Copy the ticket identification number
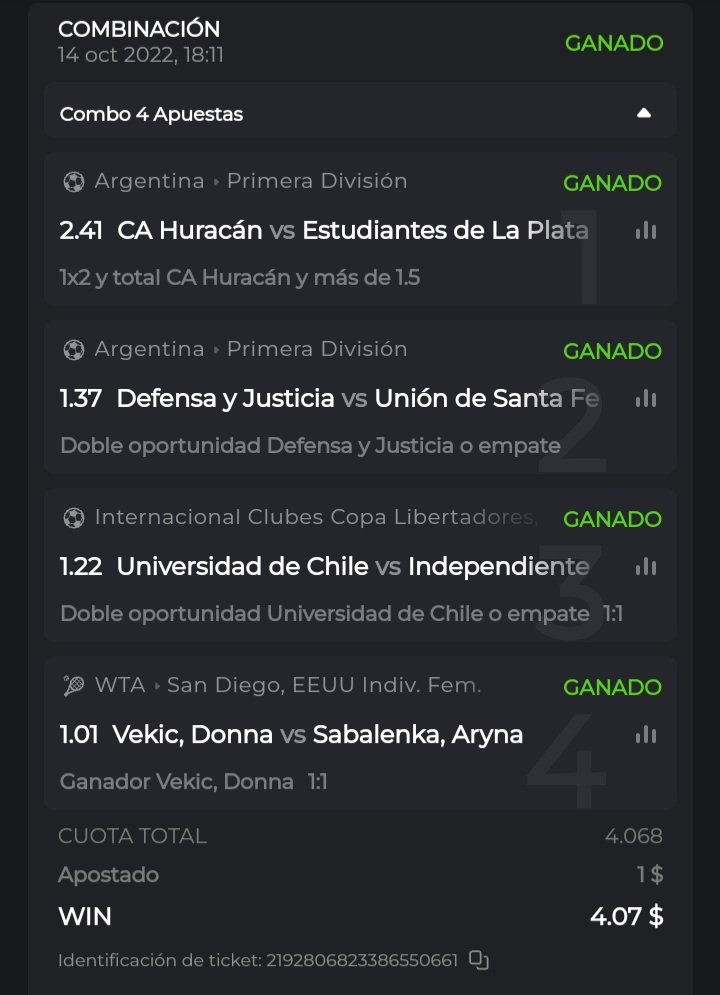Screen dimensions: 720x995 (479, 961)
